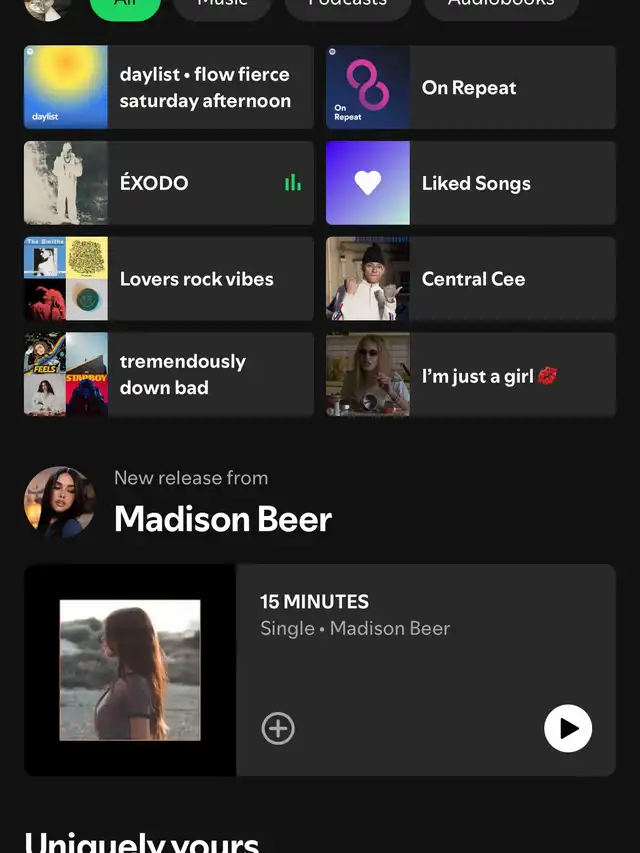Open the daylist flow fierce playlist
The width and height of the screenshot is (640, 853).
tap(168, 88)
